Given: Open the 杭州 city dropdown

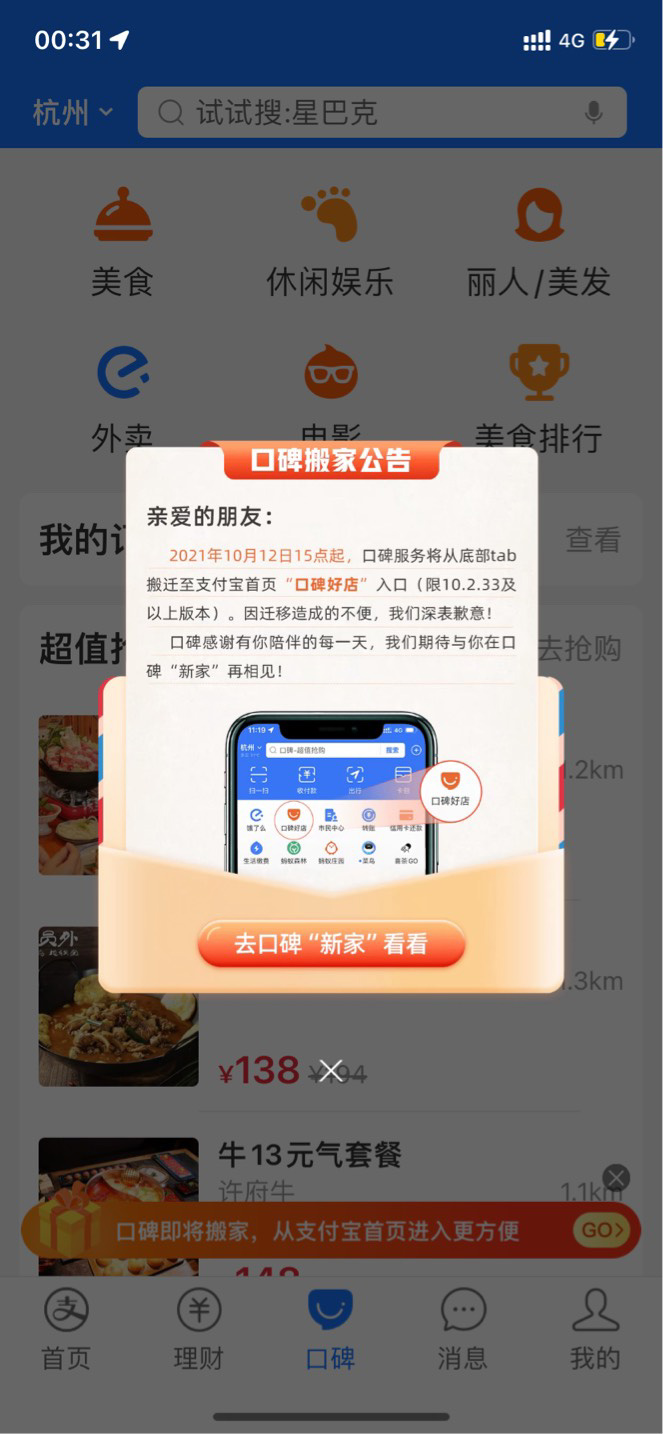Looking at the screenshot, I should tap(72, 112).
